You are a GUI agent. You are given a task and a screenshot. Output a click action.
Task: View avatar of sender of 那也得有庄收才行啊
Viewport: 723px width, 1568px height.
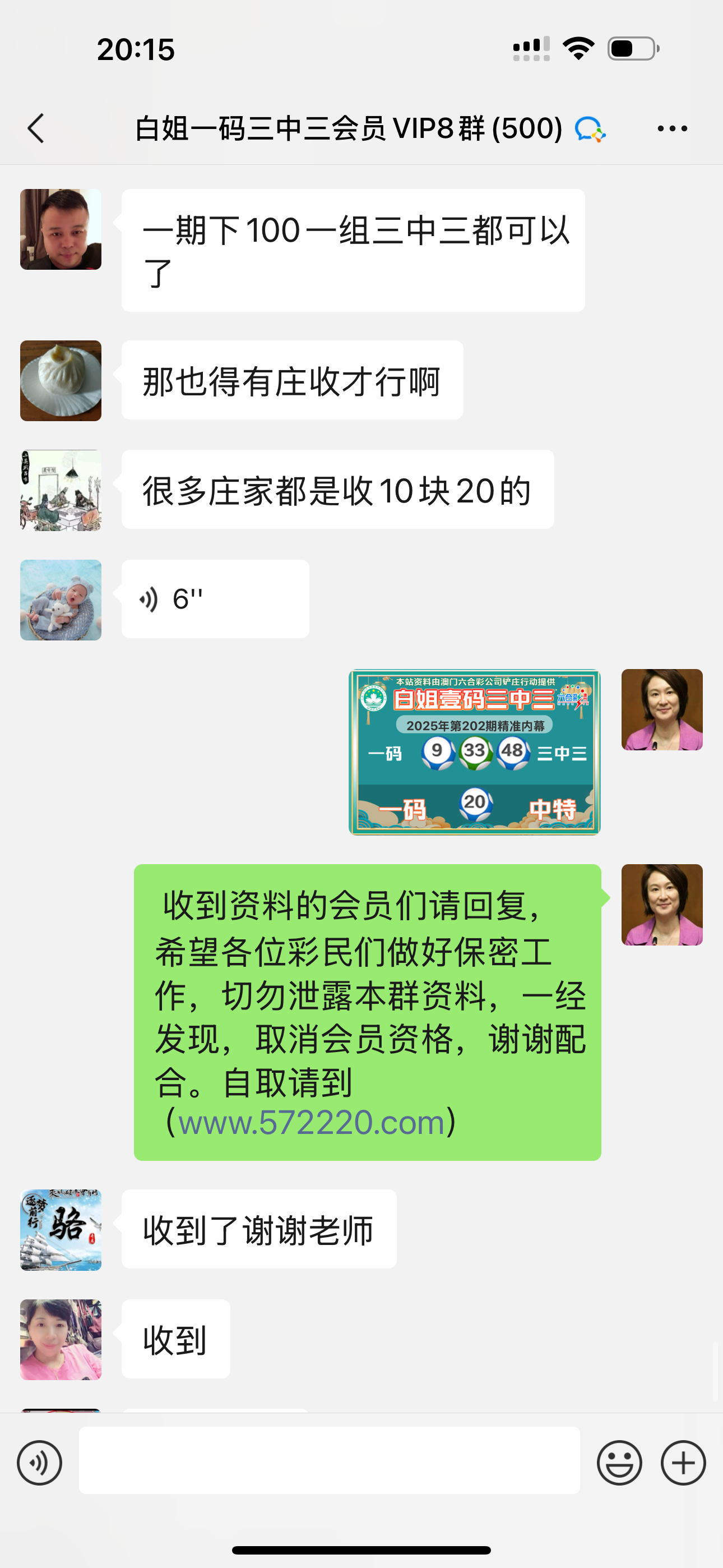(61, 380)
